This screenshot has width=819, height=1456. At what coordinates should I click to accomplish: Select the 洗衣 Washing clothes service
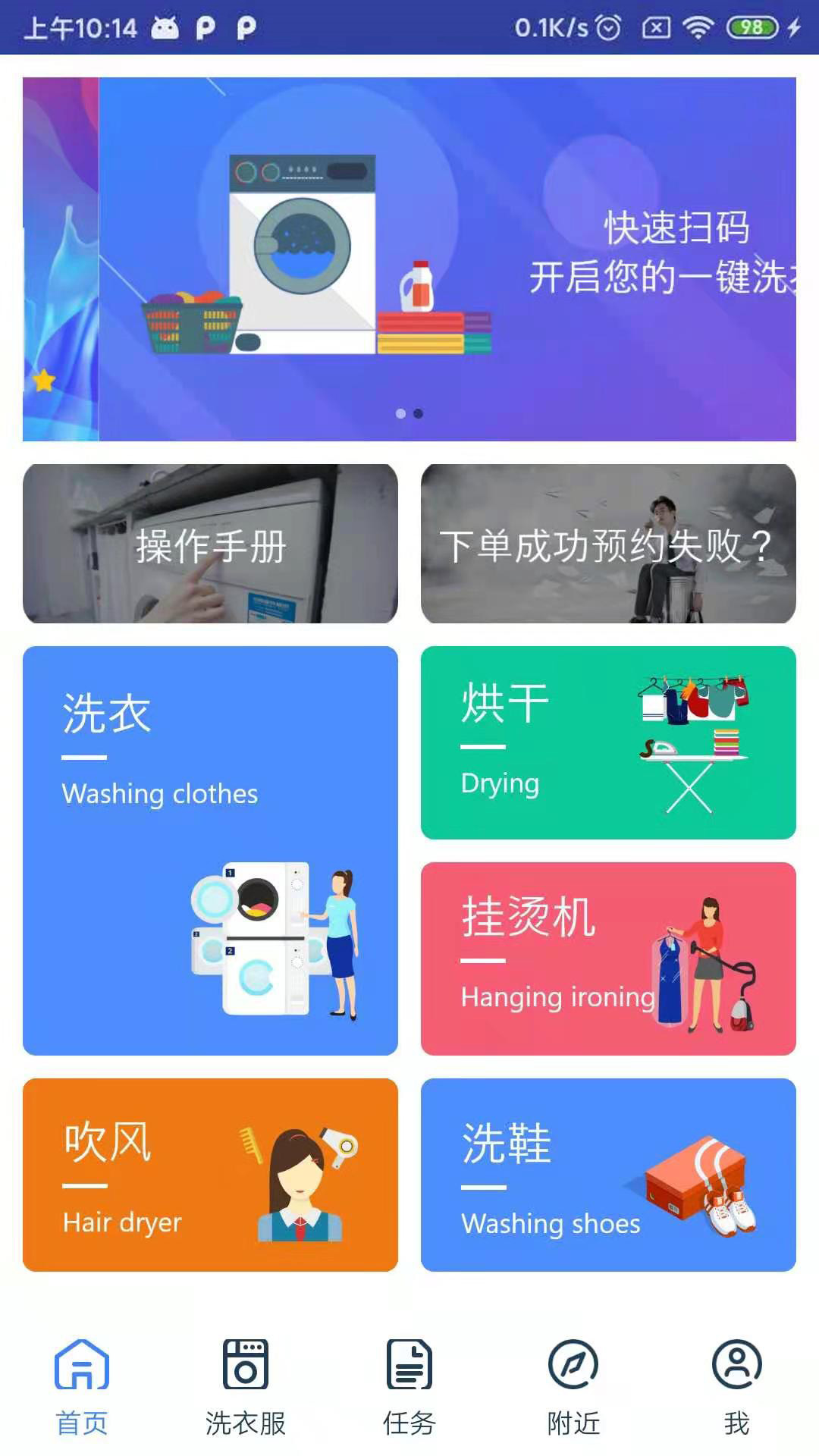[210, 850]
